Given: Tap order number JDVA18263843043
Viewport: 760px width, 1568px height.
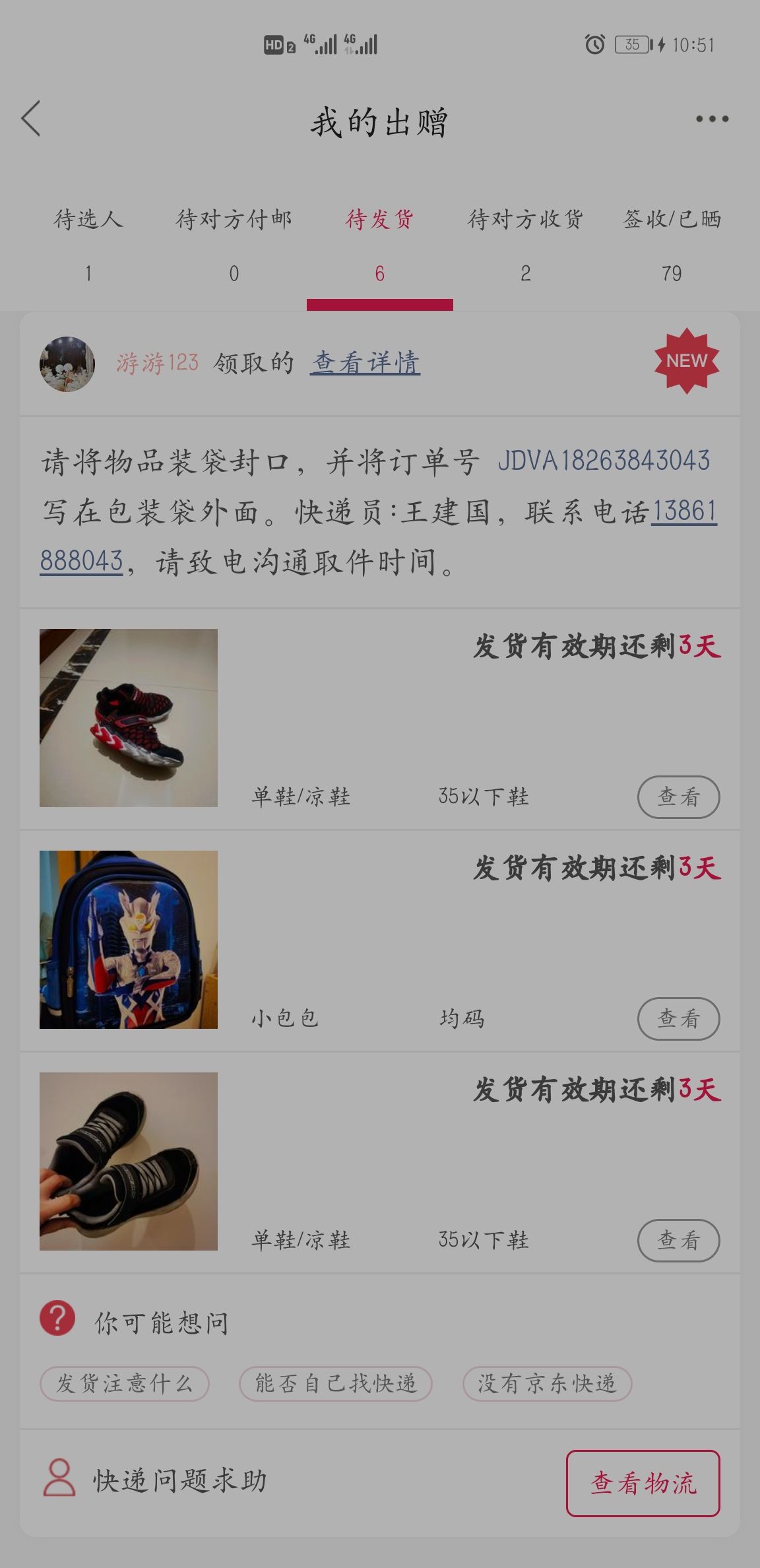Looking at the screenshot, I should tap(604, 461).
